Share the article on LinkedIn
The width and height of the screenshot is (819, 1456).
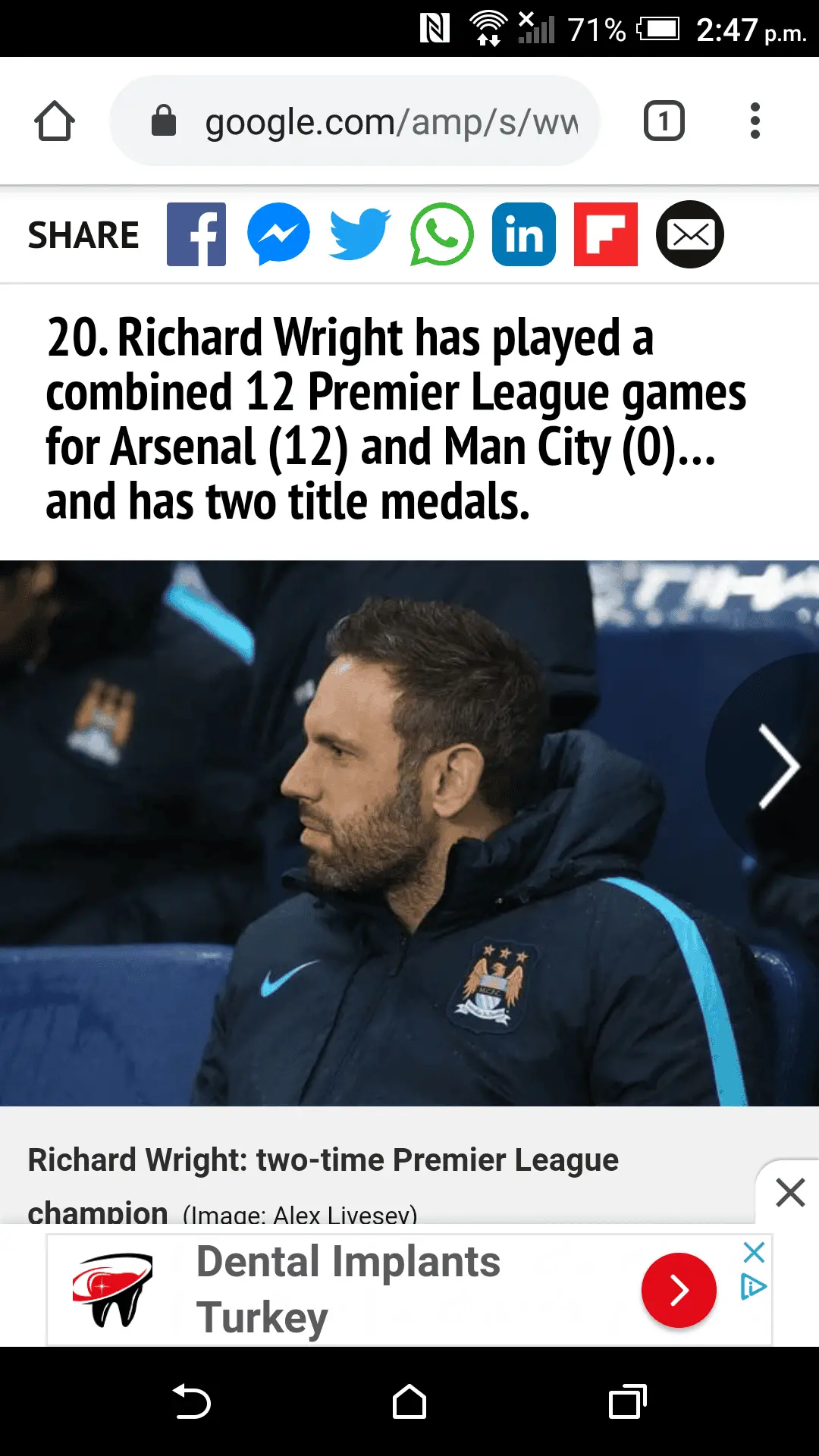(524, 234)
